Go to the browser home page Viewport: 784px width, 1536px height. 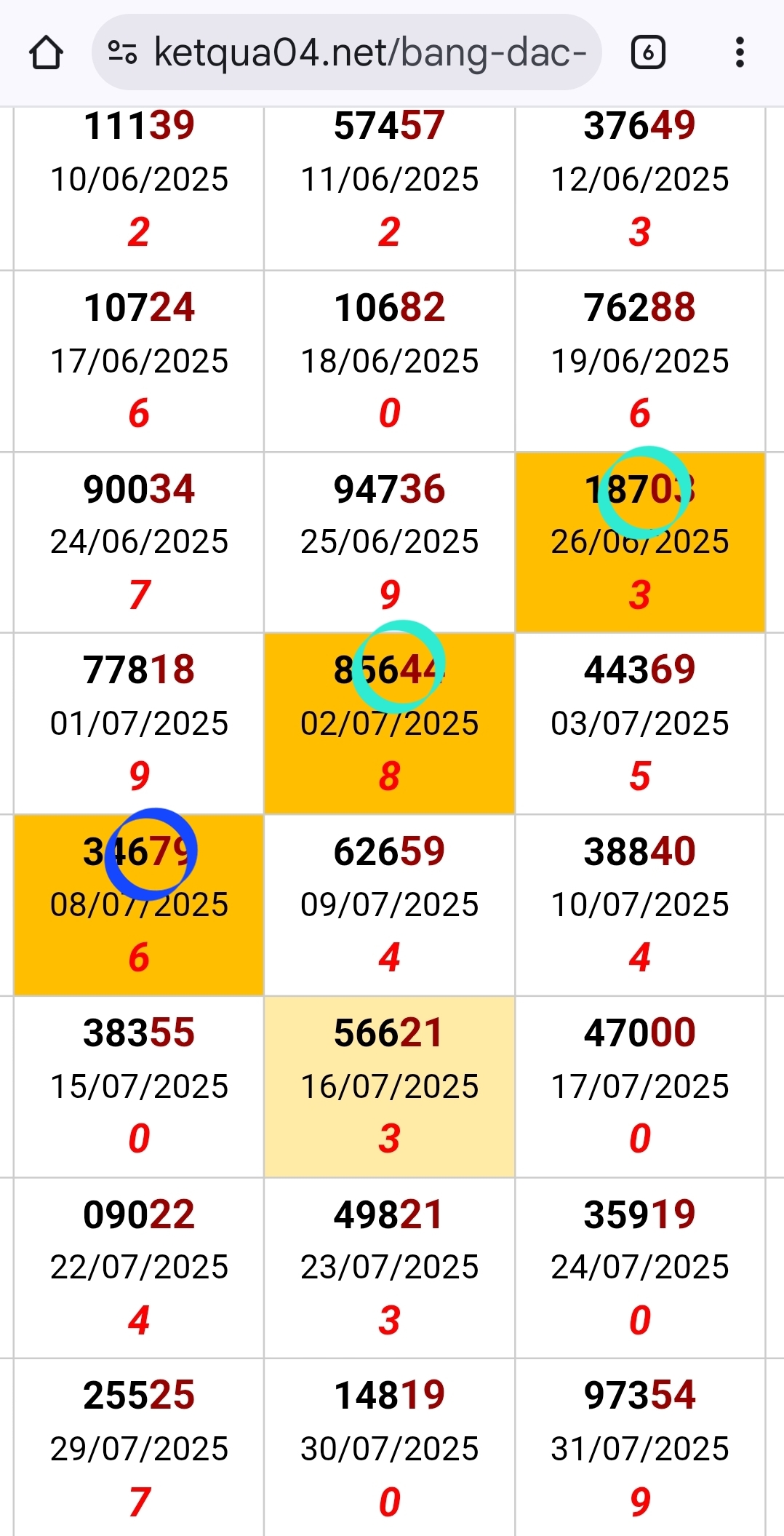(46, 52)
